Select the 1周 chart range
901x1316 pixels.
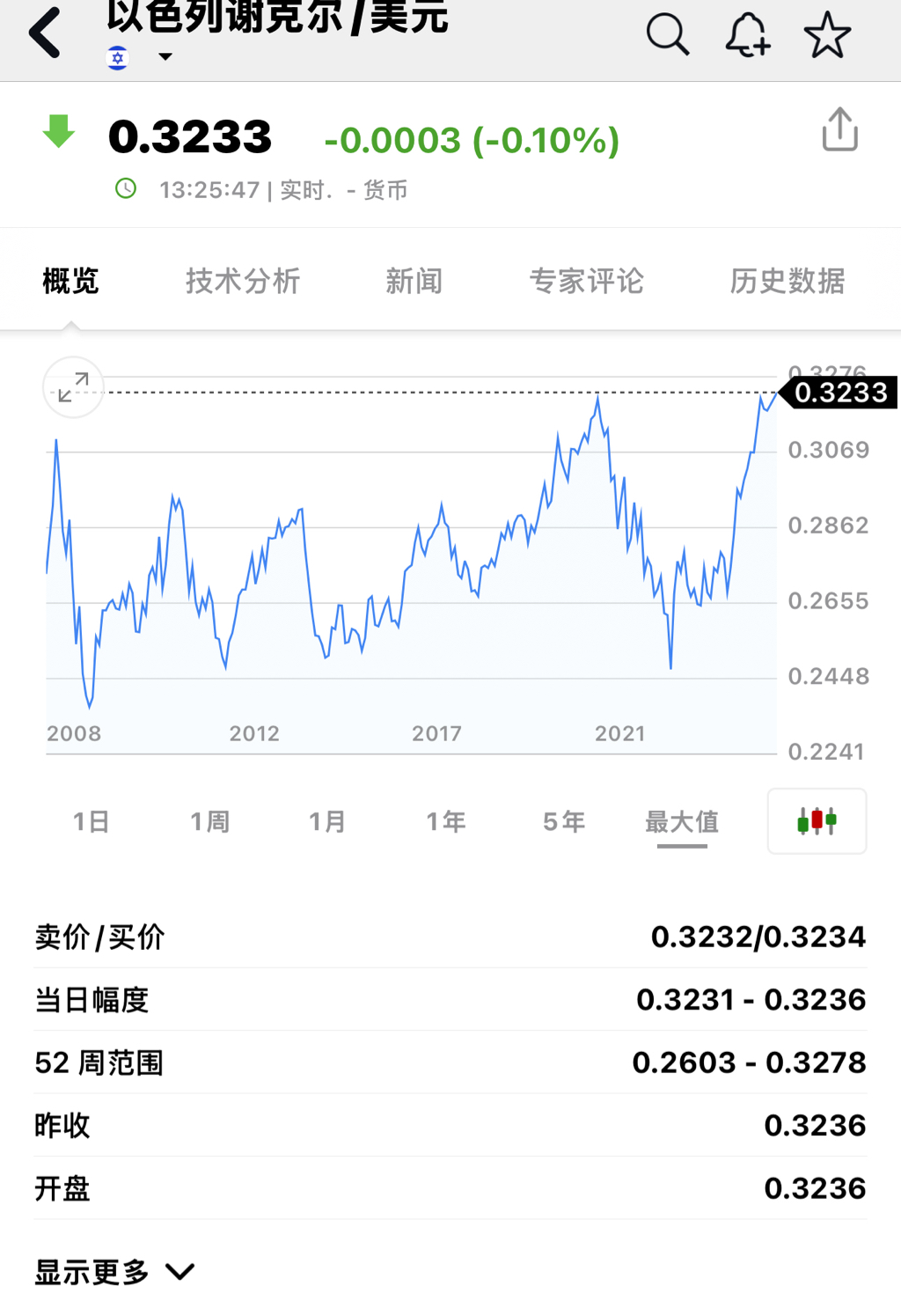tap(209, 821)
